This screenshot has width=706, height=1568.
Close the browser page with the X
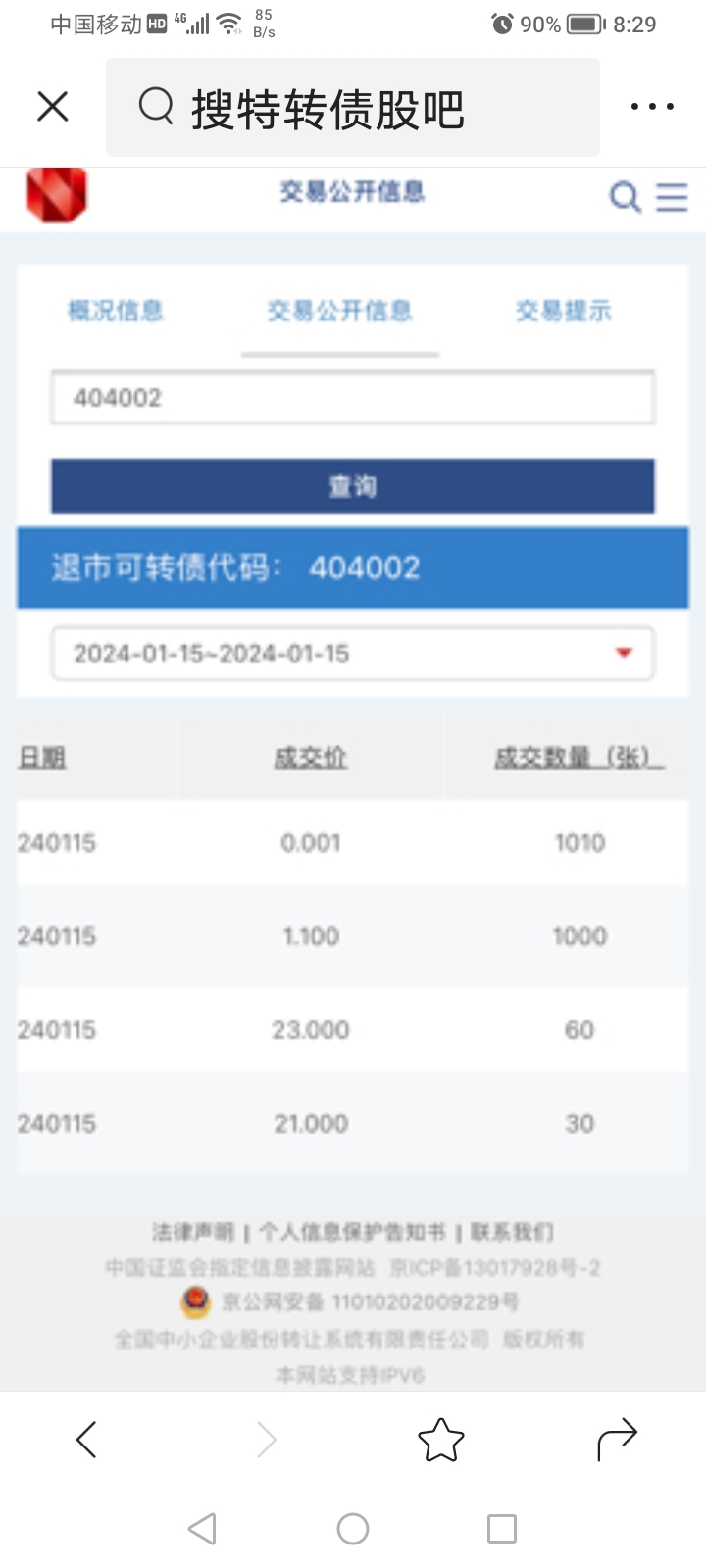[x=53, y=106]
